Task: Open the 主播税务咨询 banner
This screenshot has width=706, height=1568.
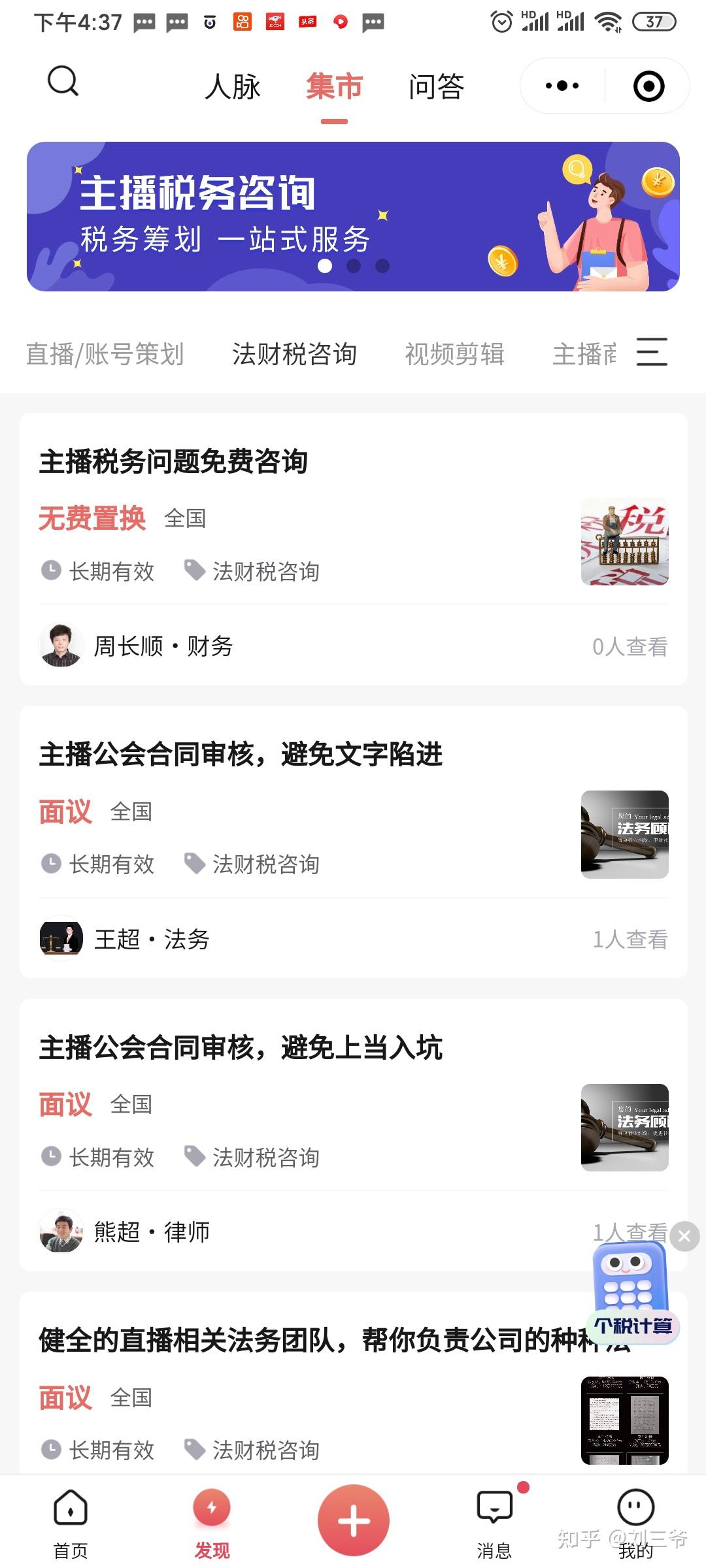Action: pyautogui.click(x=353, y=216)
